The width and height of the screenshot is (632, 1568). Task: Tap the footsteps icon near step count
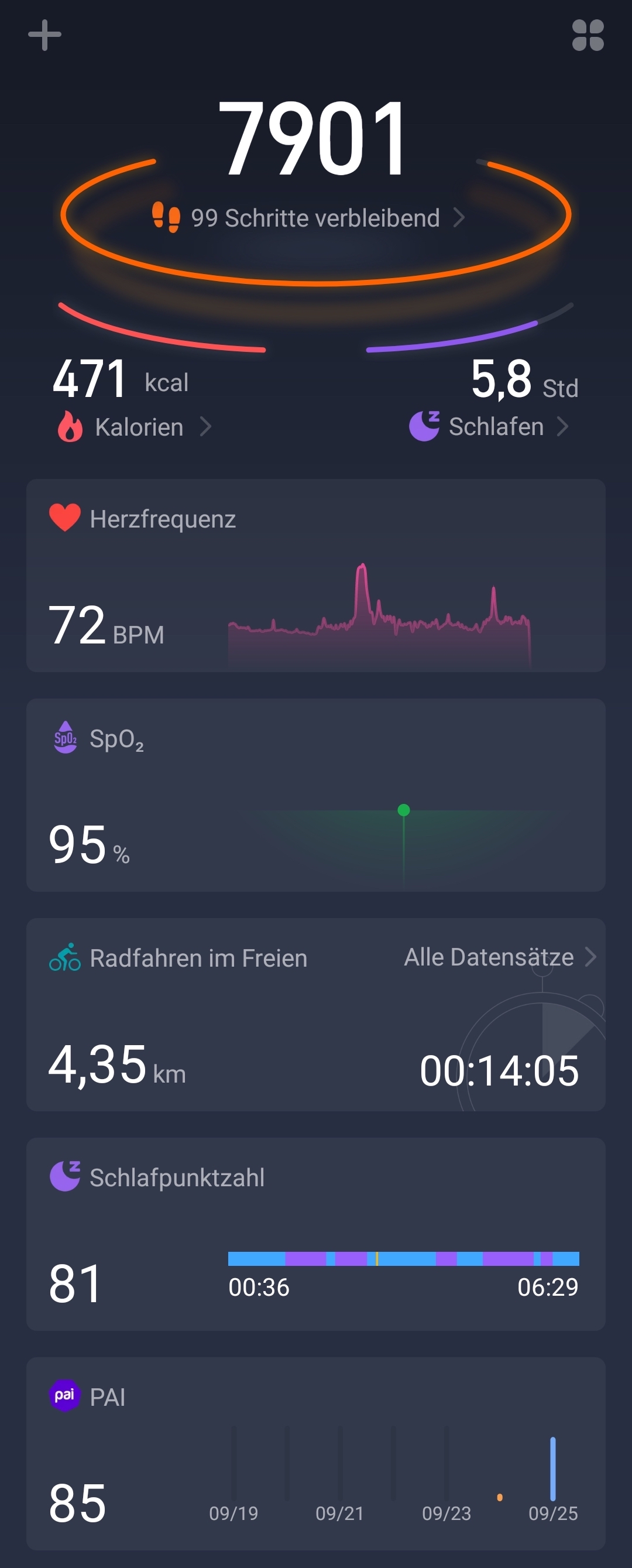[x=166, y=217]
